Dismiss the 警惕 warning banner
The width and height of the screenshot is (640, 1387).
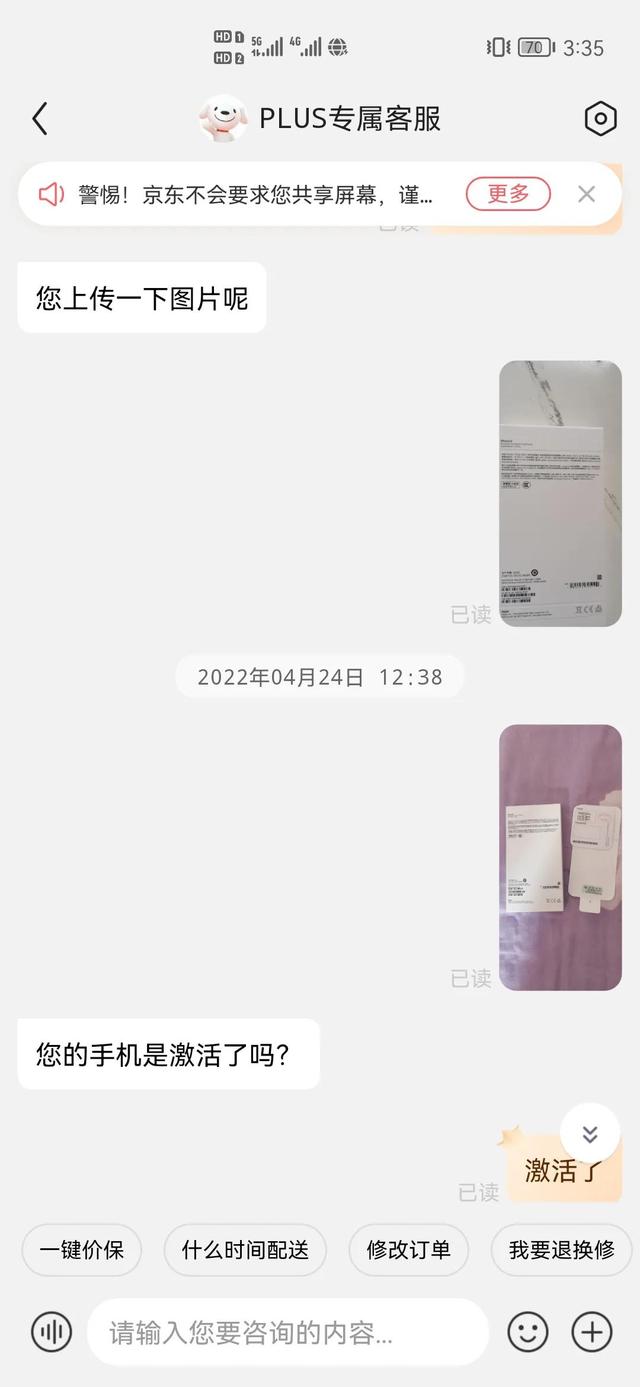pyautogui.click(x=587, y=194)
